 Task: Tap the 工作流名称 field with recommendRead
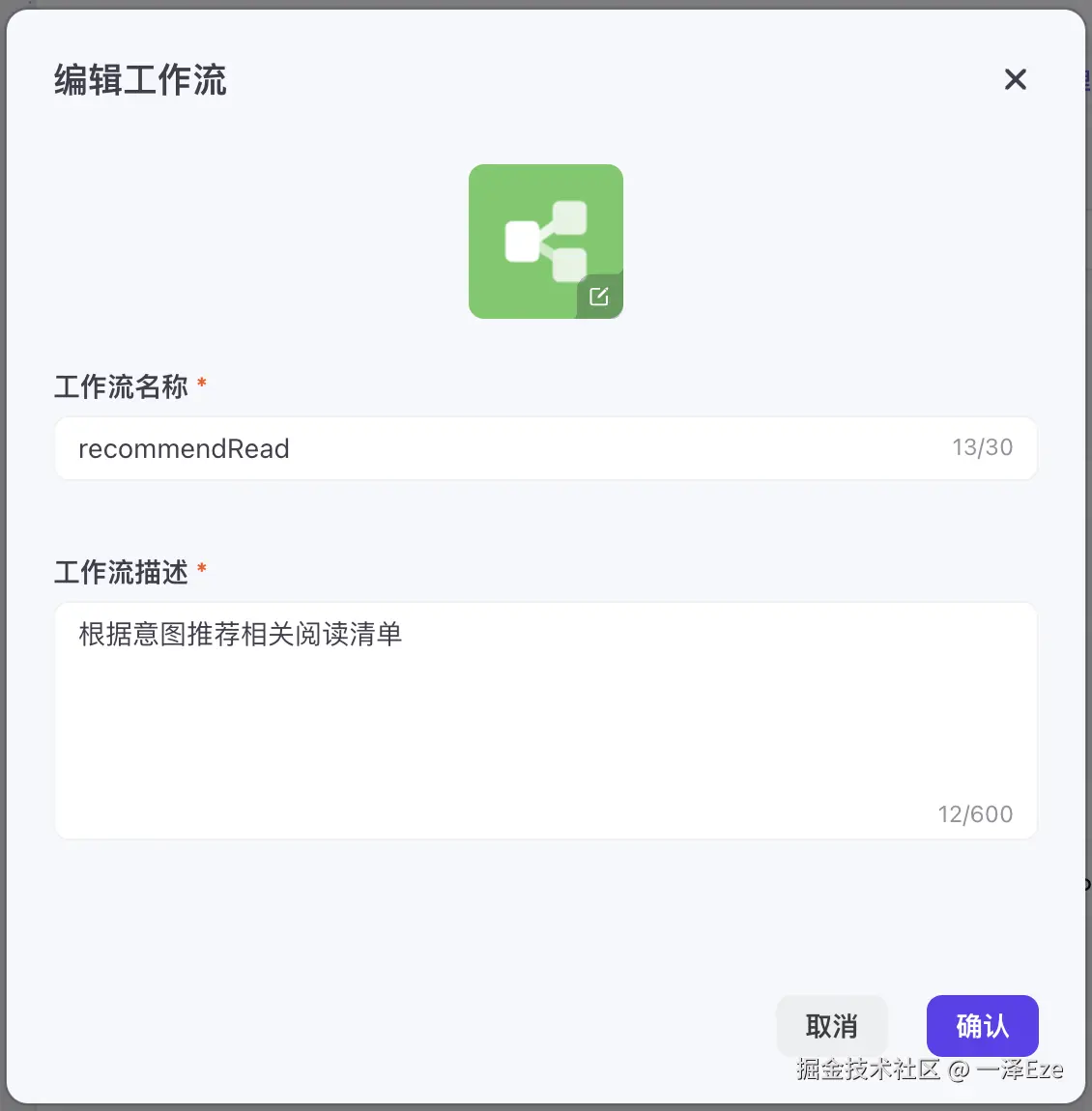click(503, 448)
